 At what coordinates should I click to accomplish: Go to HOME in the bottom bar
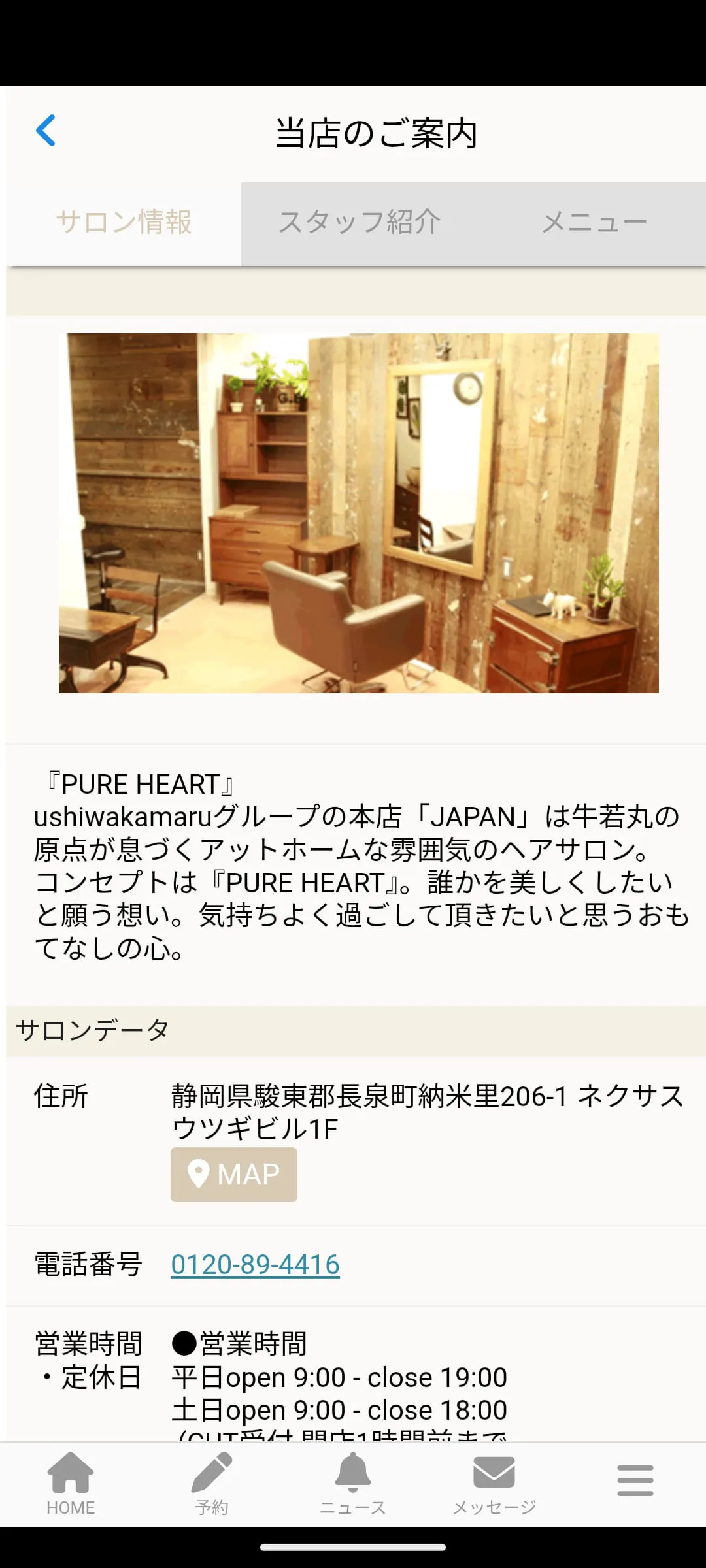pos(71,1483)
